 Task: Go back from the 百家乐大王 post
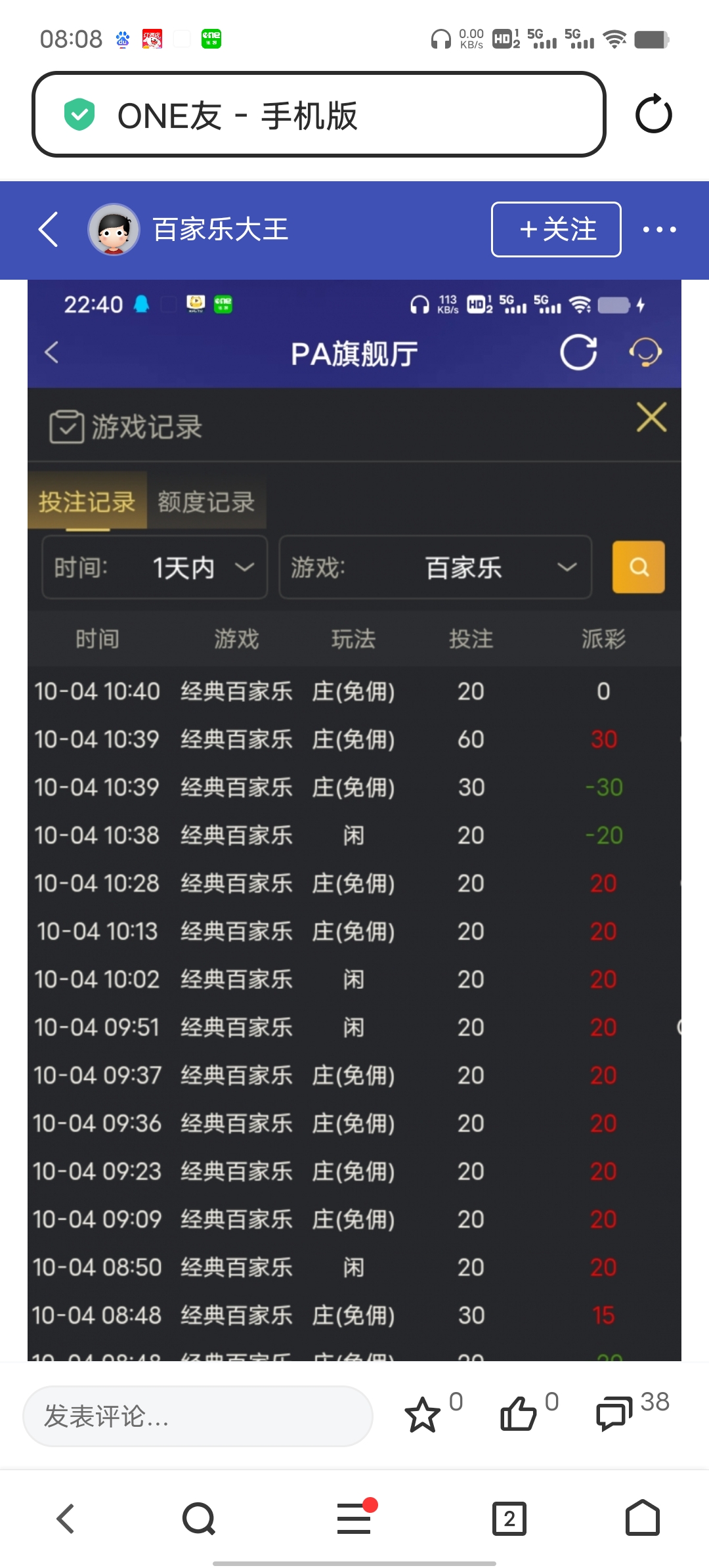click(49, 229)
